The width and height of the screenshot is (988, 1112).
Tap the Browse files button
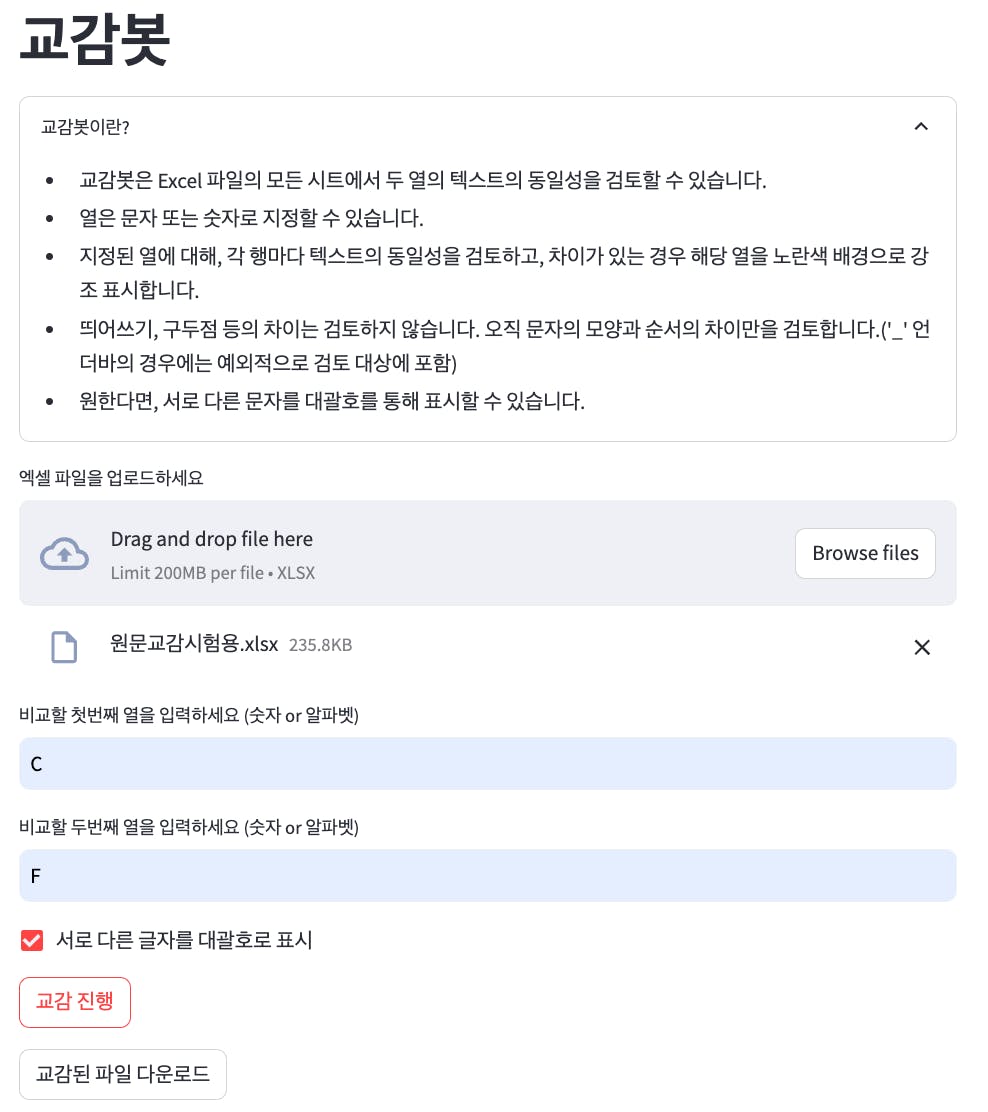click(x=865, y=553)
